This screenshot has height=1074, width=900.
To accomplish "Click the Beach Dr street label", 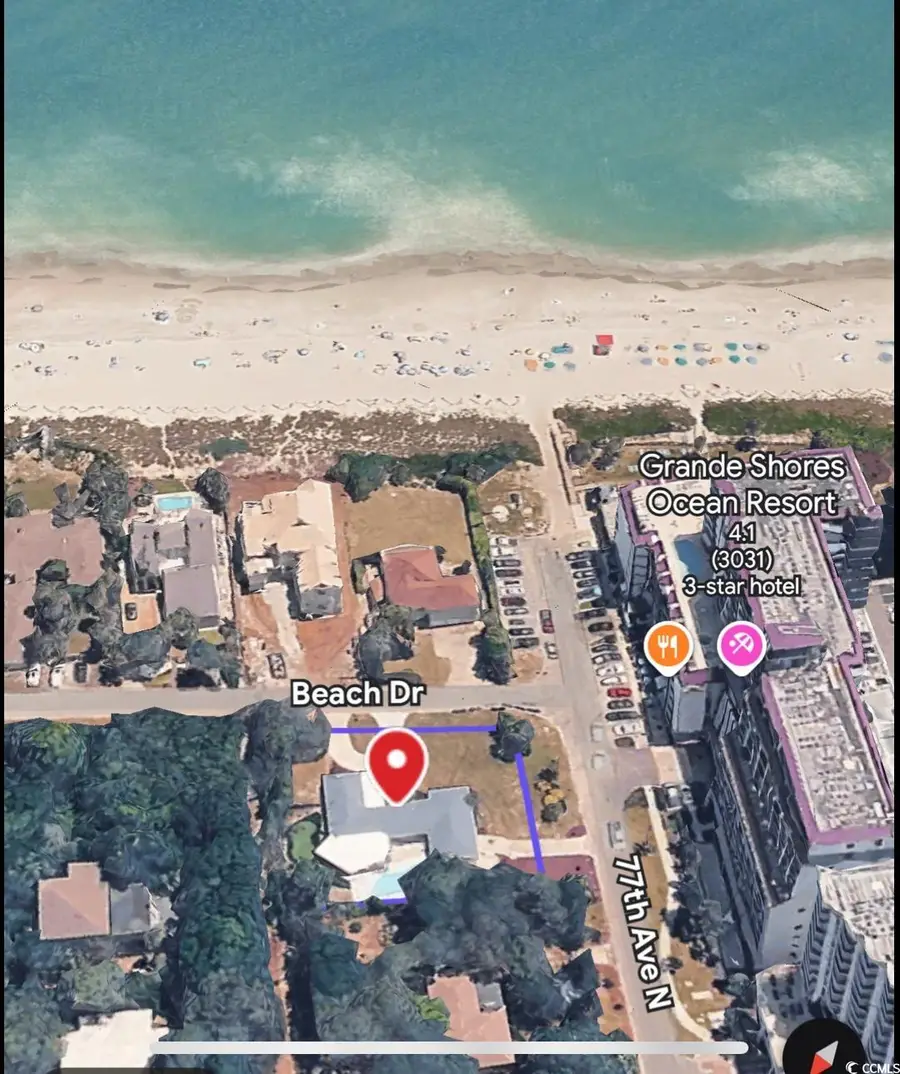I will [358, 694].
